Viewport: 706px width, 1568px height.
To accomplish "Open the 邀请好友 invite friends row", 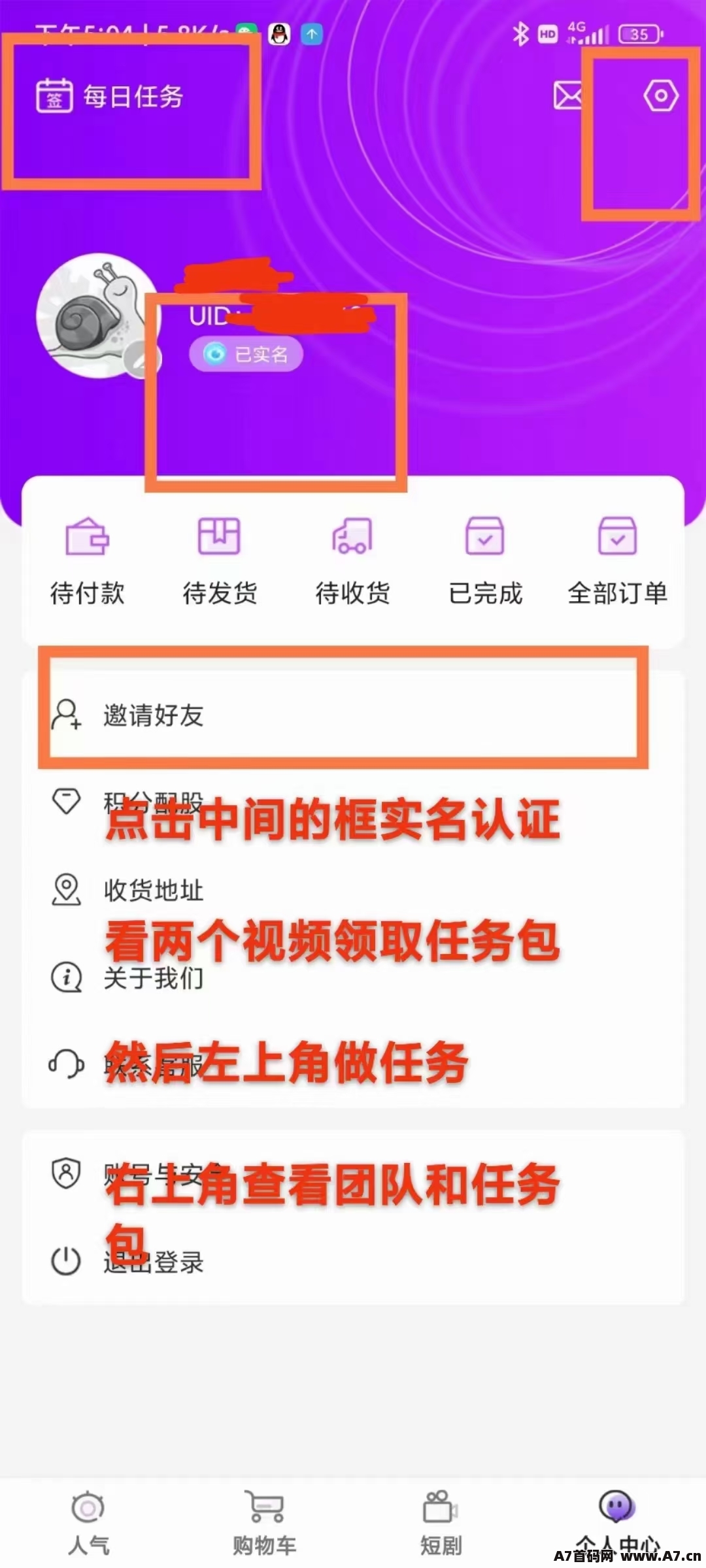I will (x=353, y=715).
